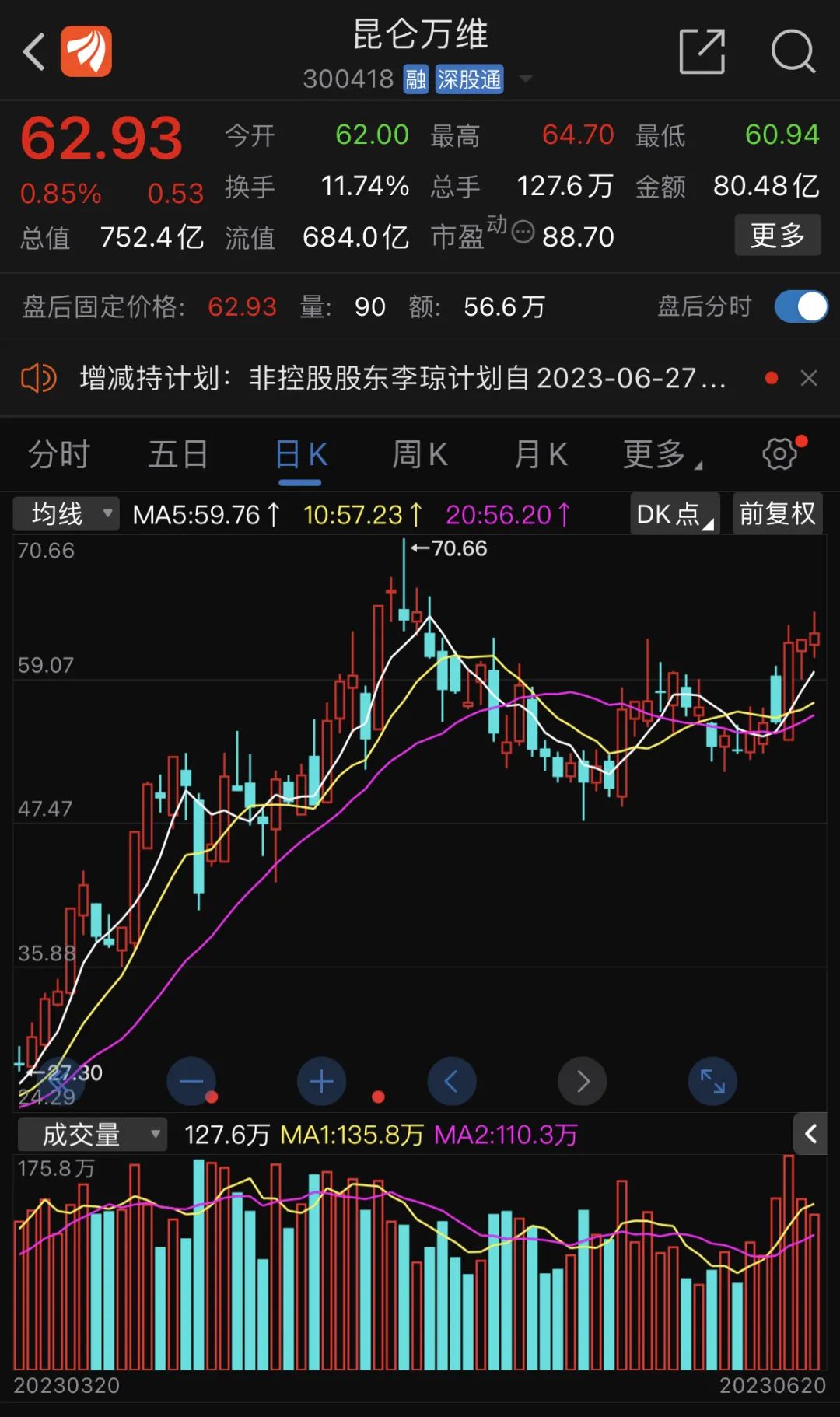Expand the 深股通 dropdown arrow
This screenshot has height=1417, width=840.
(x=527, y=79)
